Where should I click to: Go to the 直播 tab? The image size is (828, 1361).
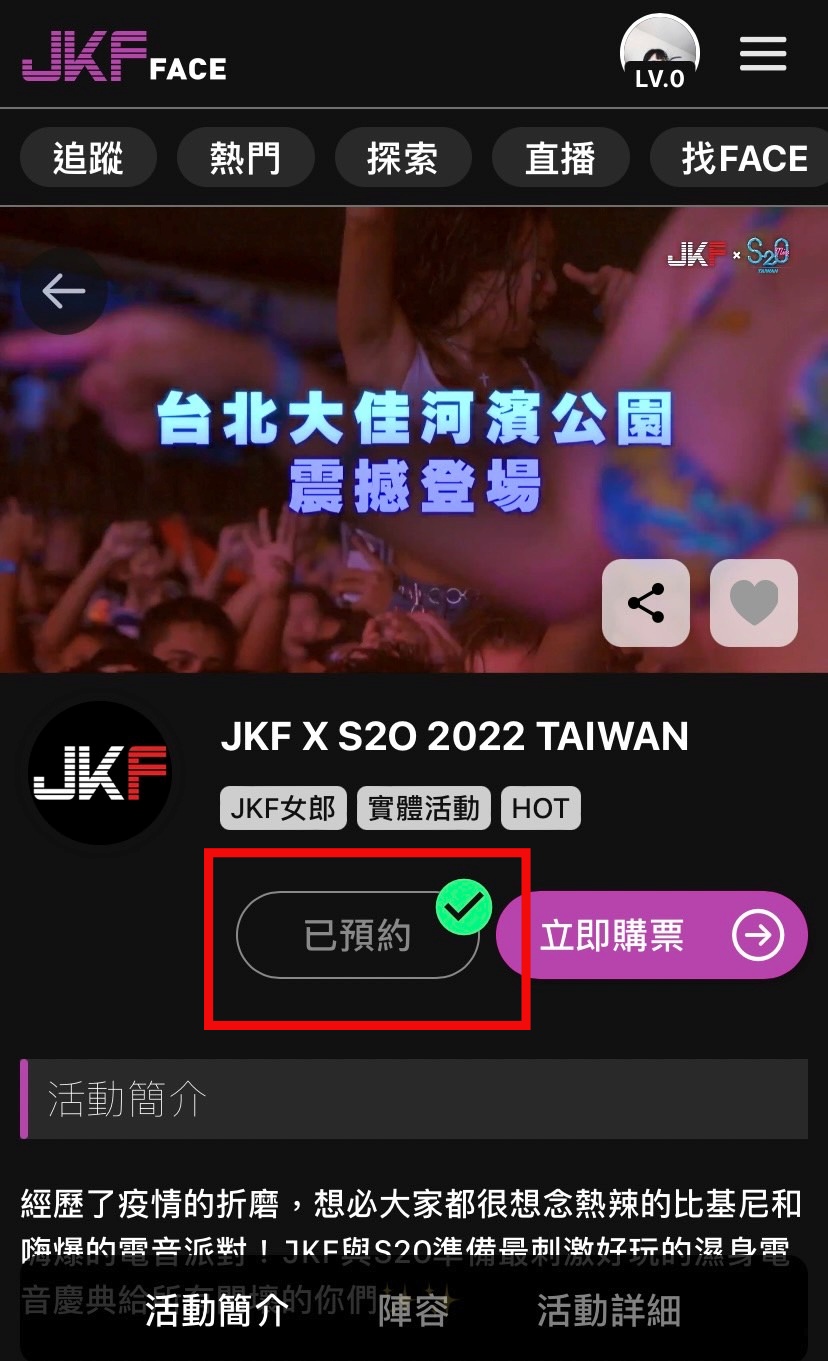pos(560,158)
